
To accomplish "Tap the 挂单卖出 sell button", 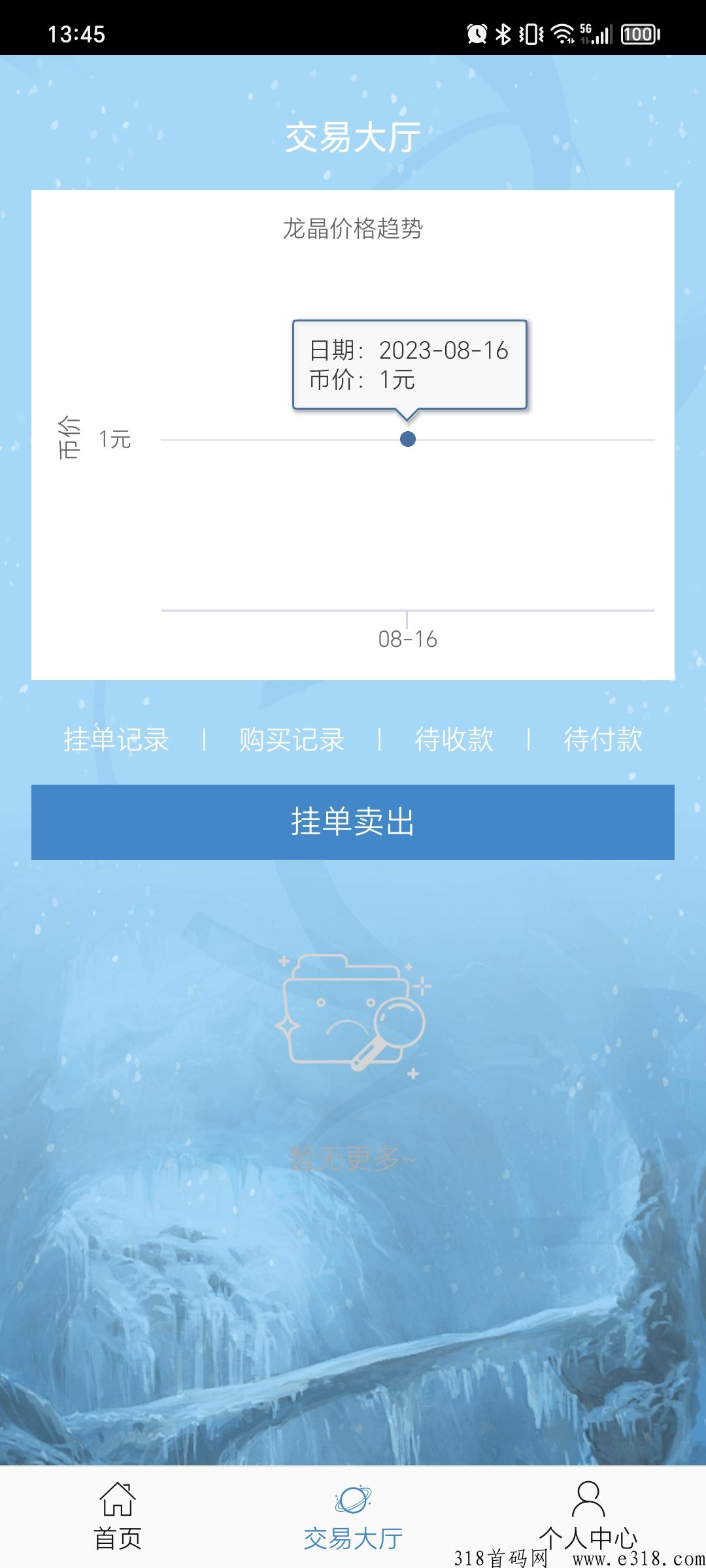I will click(x=353, y=822).
